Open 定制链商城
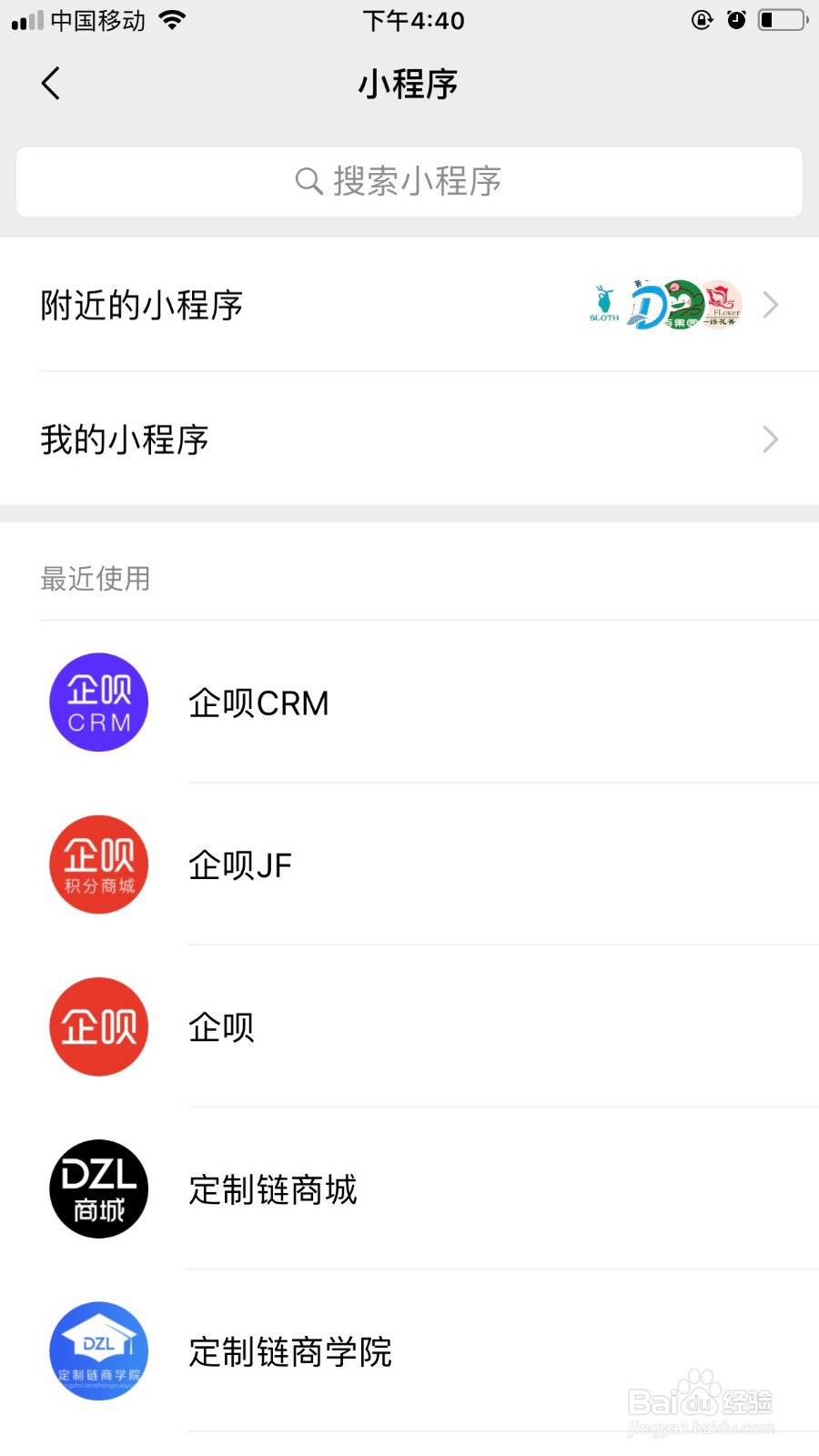Viewport: 819px width, 1456px height. [x=409, y=1188]
